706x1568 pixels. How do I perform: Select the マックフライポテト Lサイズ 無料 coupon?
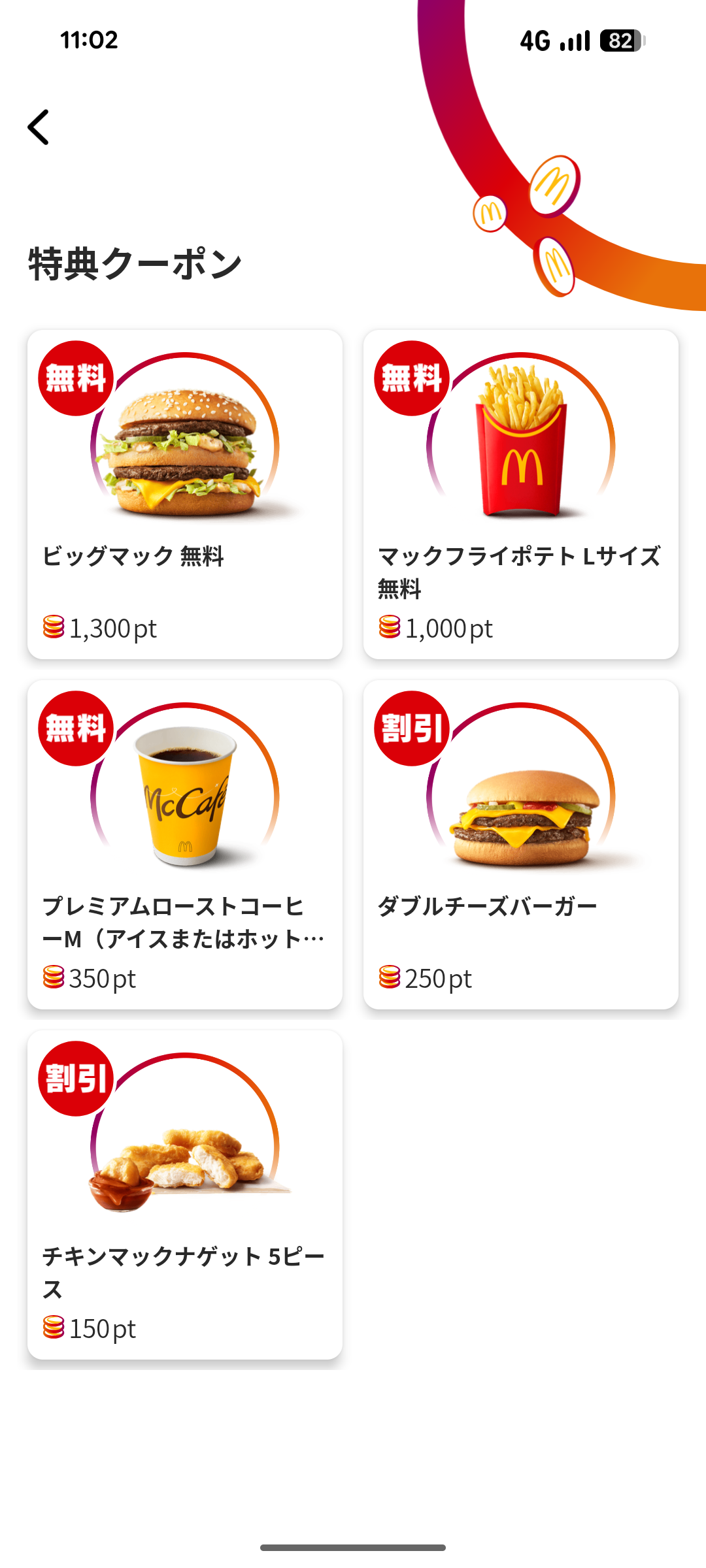pyautogui.click(x=520, y=494)
